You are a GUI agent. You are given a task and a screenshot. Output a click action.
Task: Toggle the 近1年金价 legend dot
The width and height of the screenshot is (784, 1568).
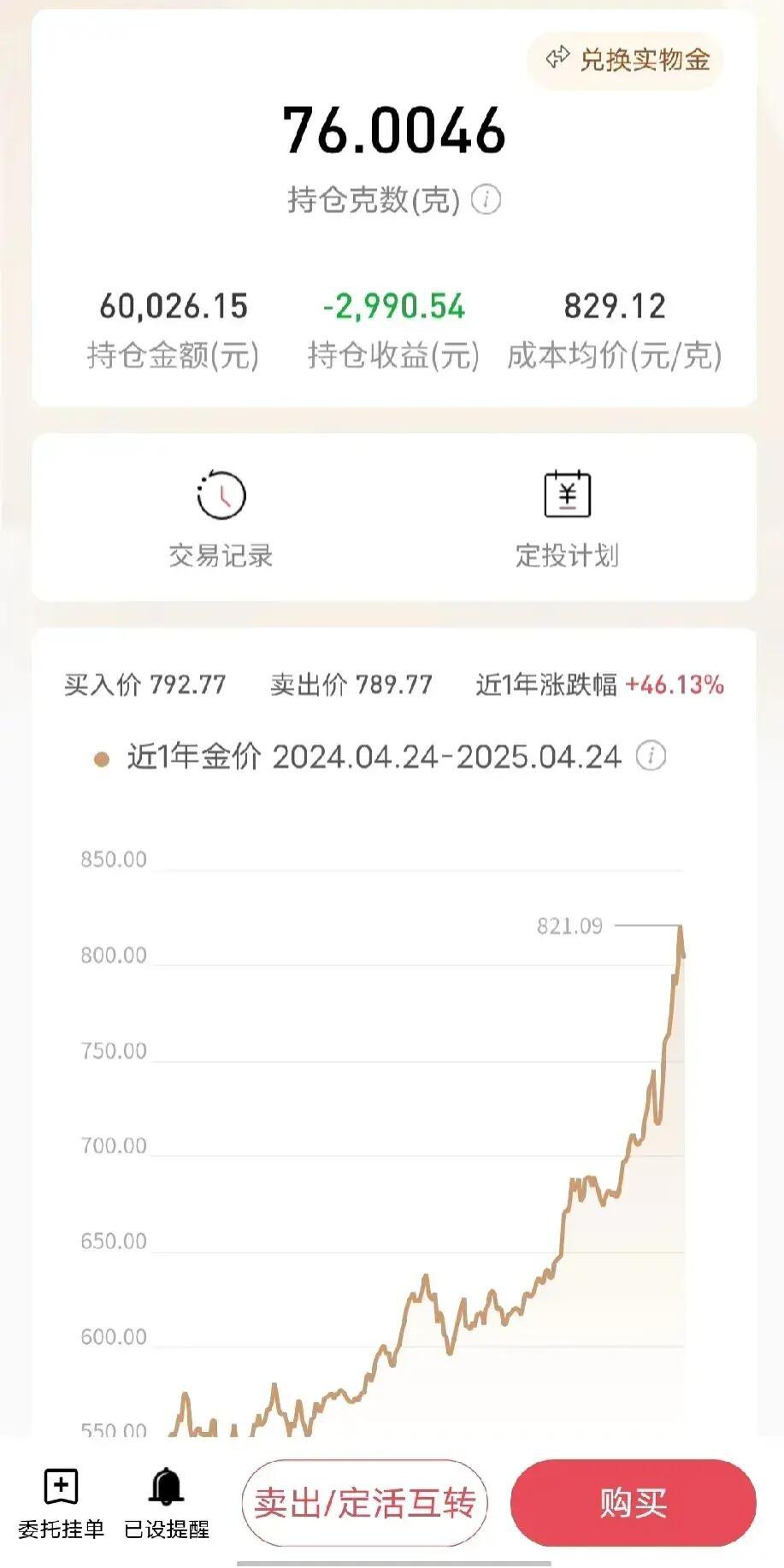tap(102, 756)
